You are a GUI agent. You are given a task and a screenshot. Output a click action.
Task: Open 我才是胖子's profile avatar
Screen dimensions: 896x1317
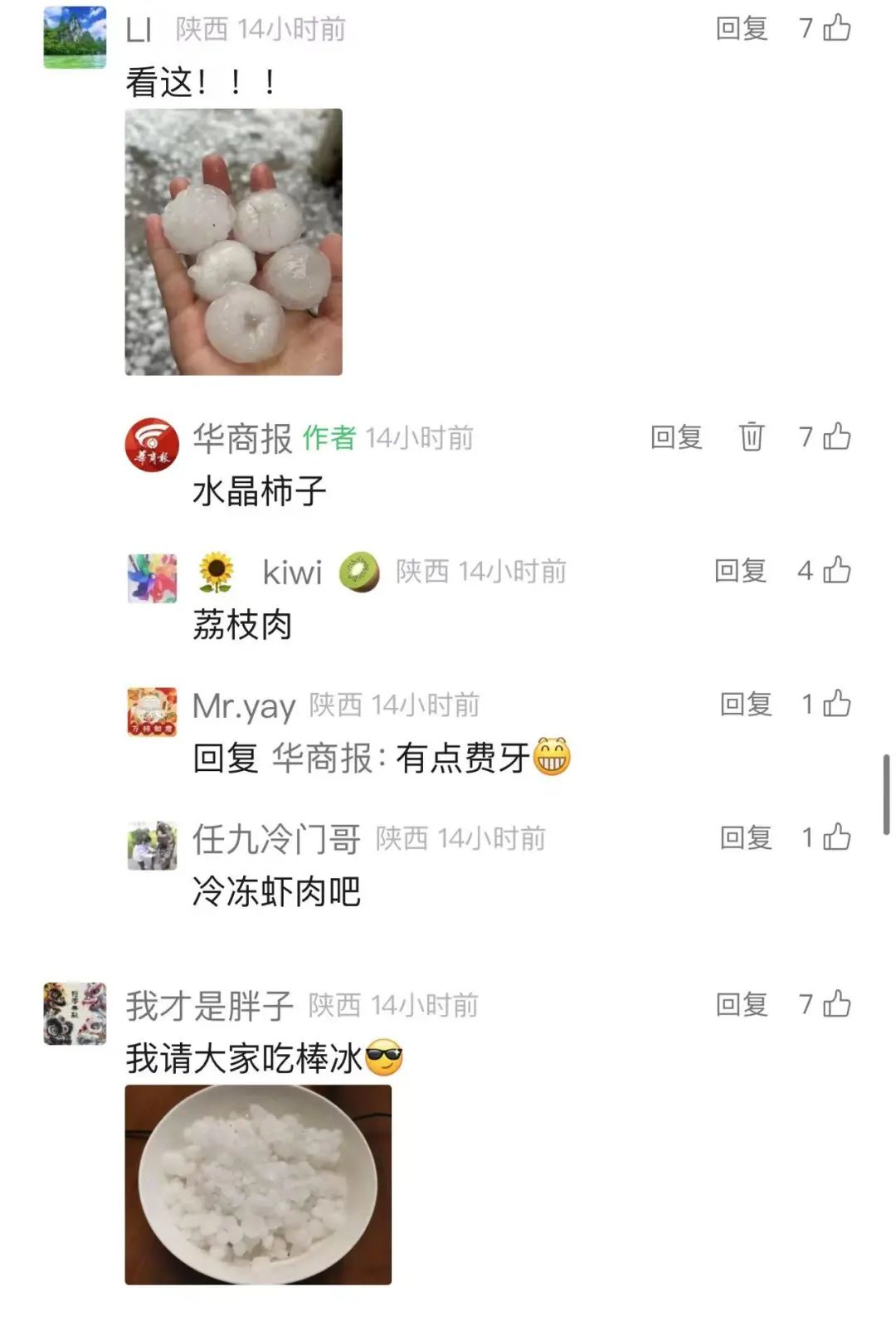point(75,1013)
